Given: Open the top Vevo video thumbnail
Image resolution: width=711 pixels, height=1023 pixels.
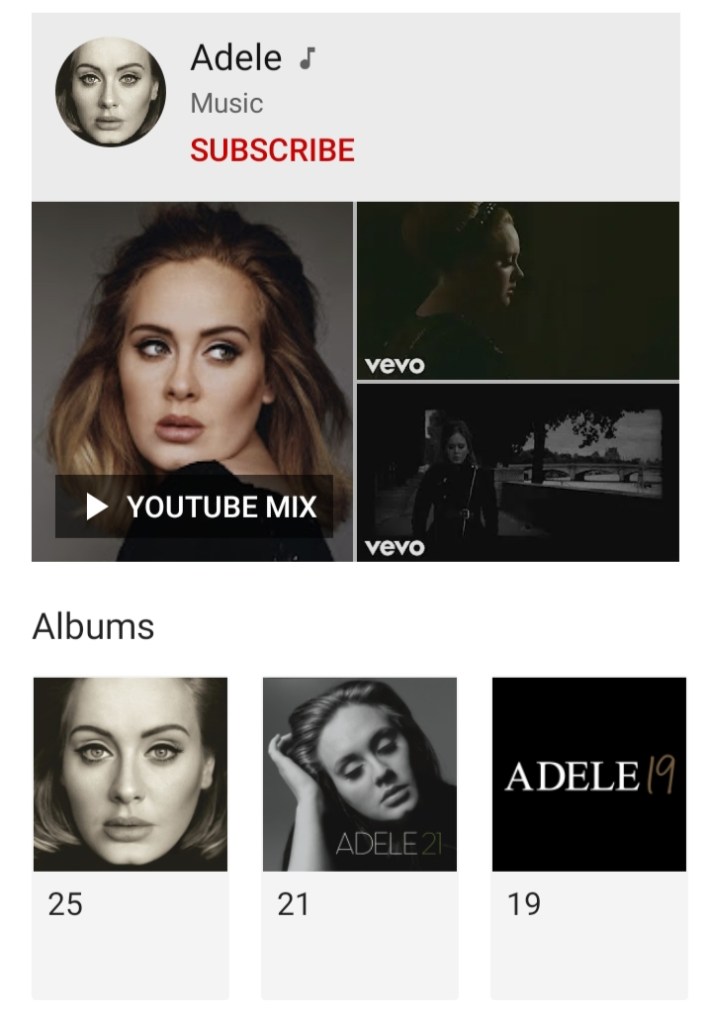Looking at the screenshot, I should pos(518,290).
